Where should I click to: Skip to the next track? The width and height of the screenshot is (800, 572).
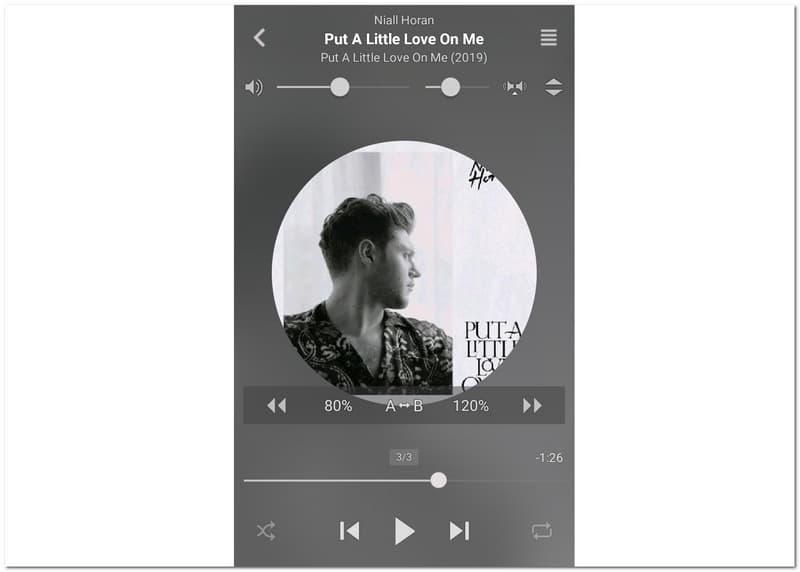tap(459, 531)
